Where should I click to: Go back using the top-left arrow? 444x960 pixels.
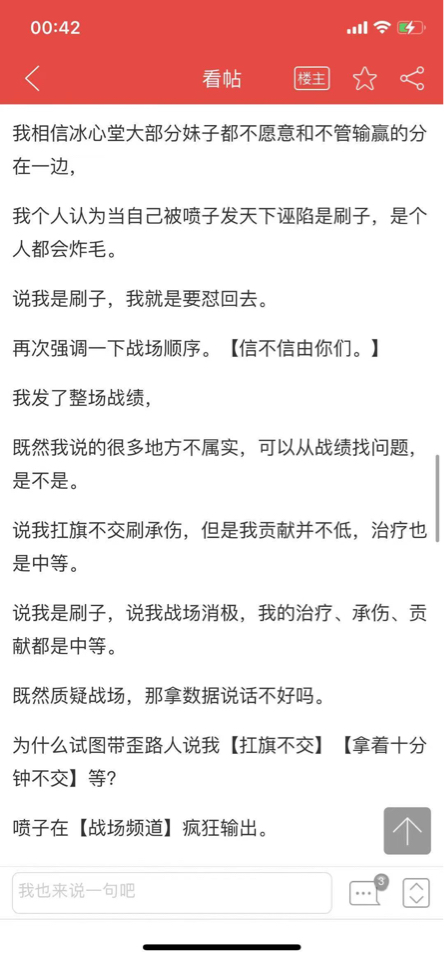pyautogui.click(x=32, y=79)
